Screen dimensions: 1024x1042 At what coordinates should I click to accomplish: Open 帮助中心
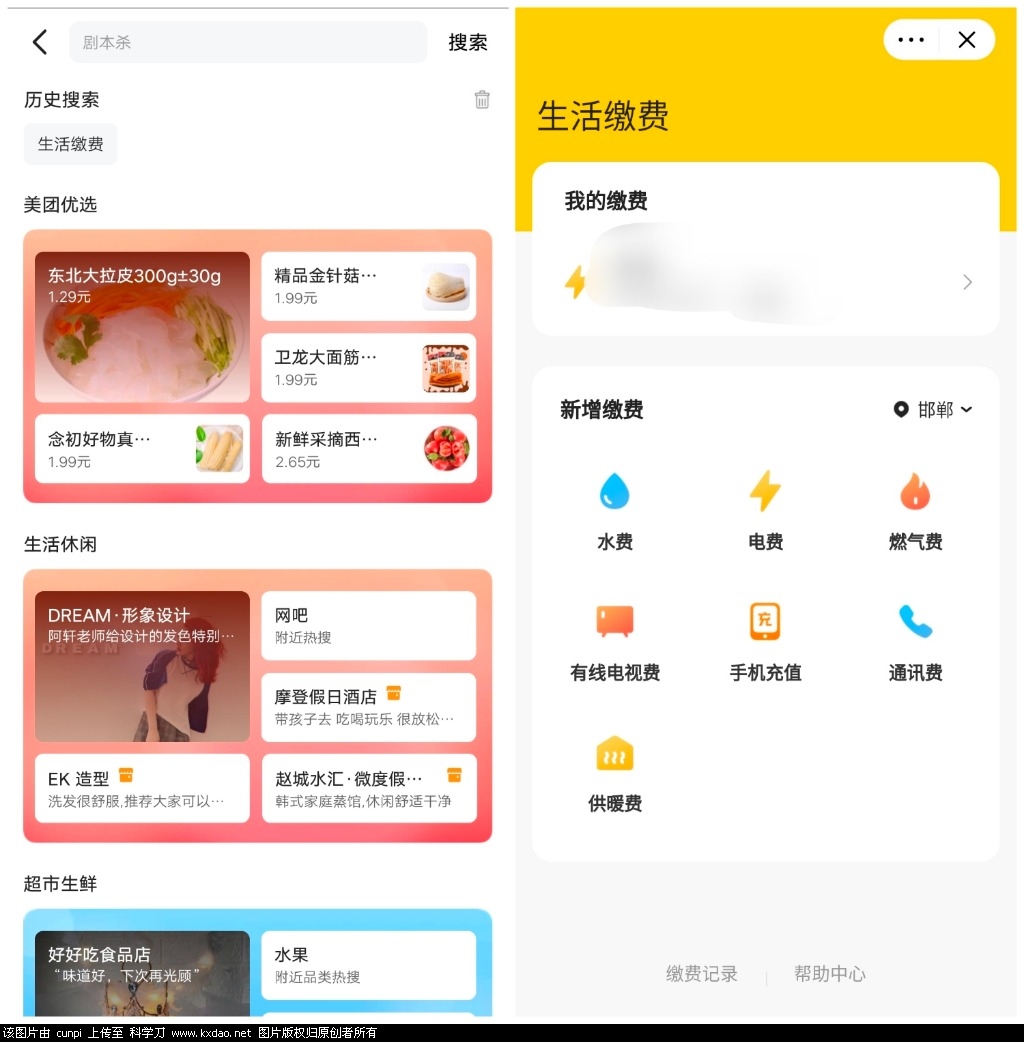(x=830, y=974)
